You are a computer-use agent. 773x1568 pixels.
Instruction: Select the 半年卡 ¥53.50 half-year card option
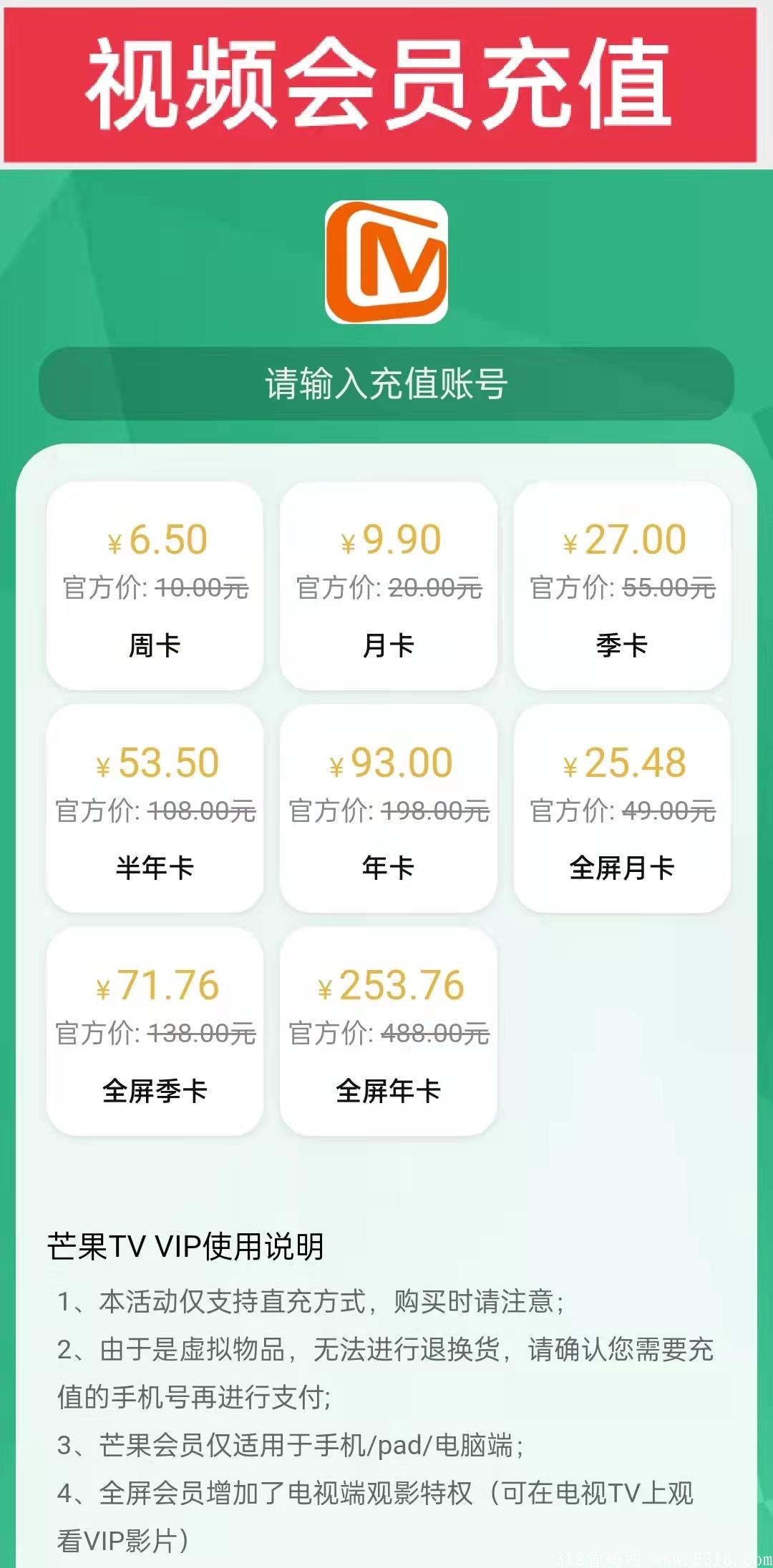(155, 812)
